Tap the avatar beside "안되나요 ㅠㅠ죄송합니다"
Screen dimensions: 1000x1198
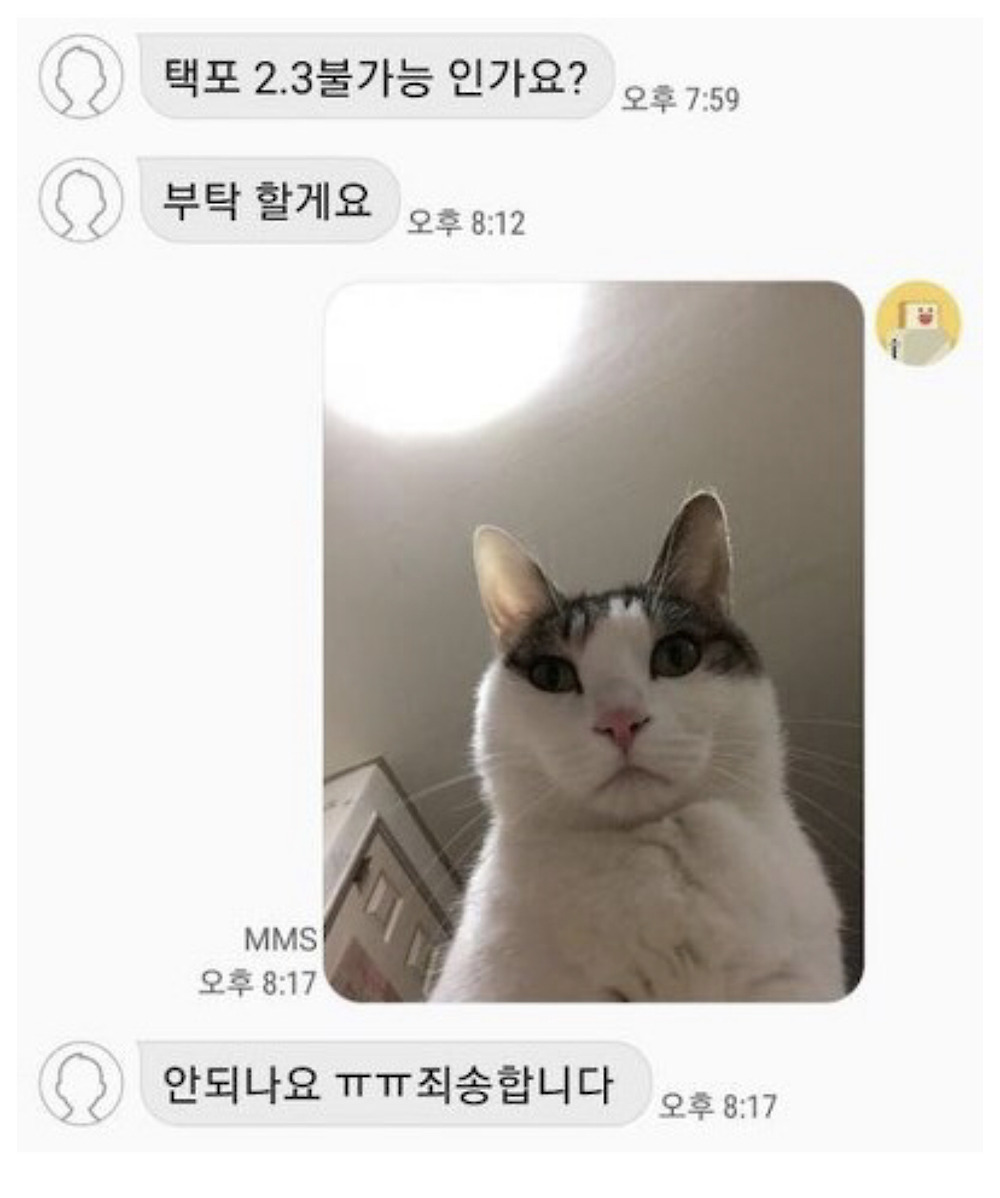81,1083
